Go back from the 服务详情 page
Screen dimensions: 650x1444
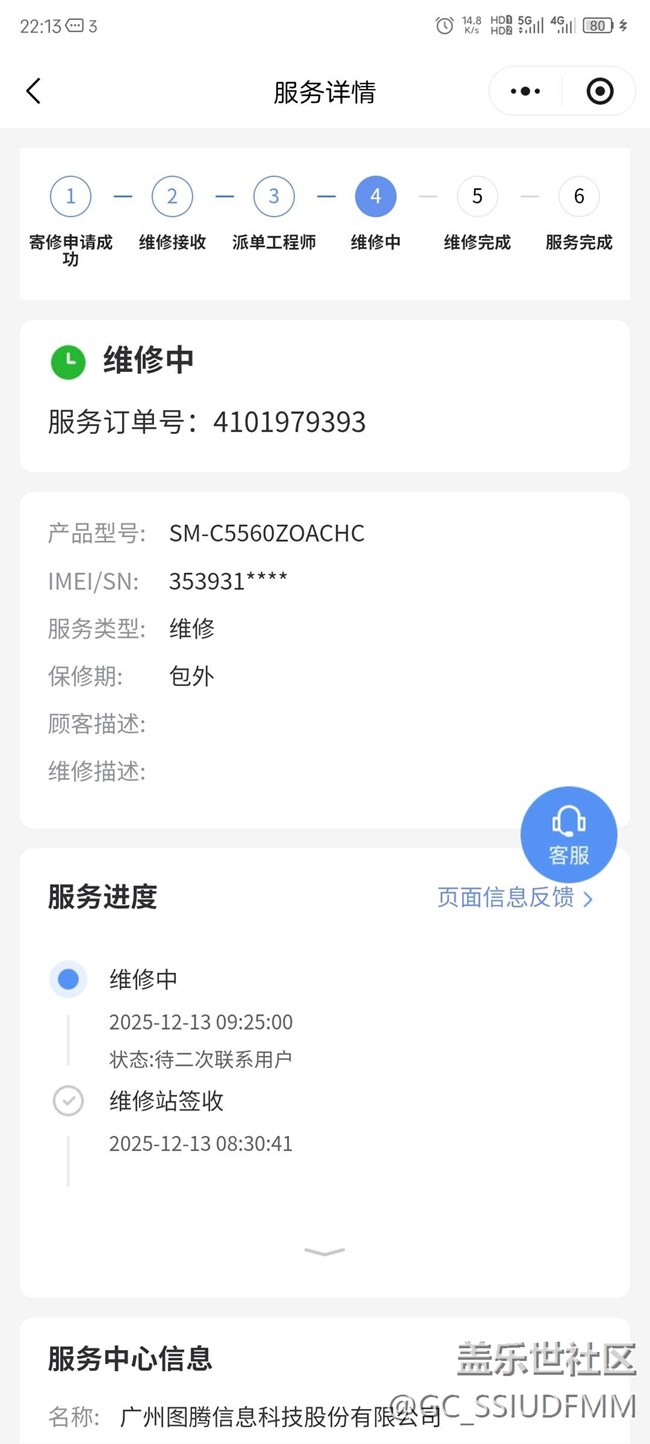tap(34, 91)
